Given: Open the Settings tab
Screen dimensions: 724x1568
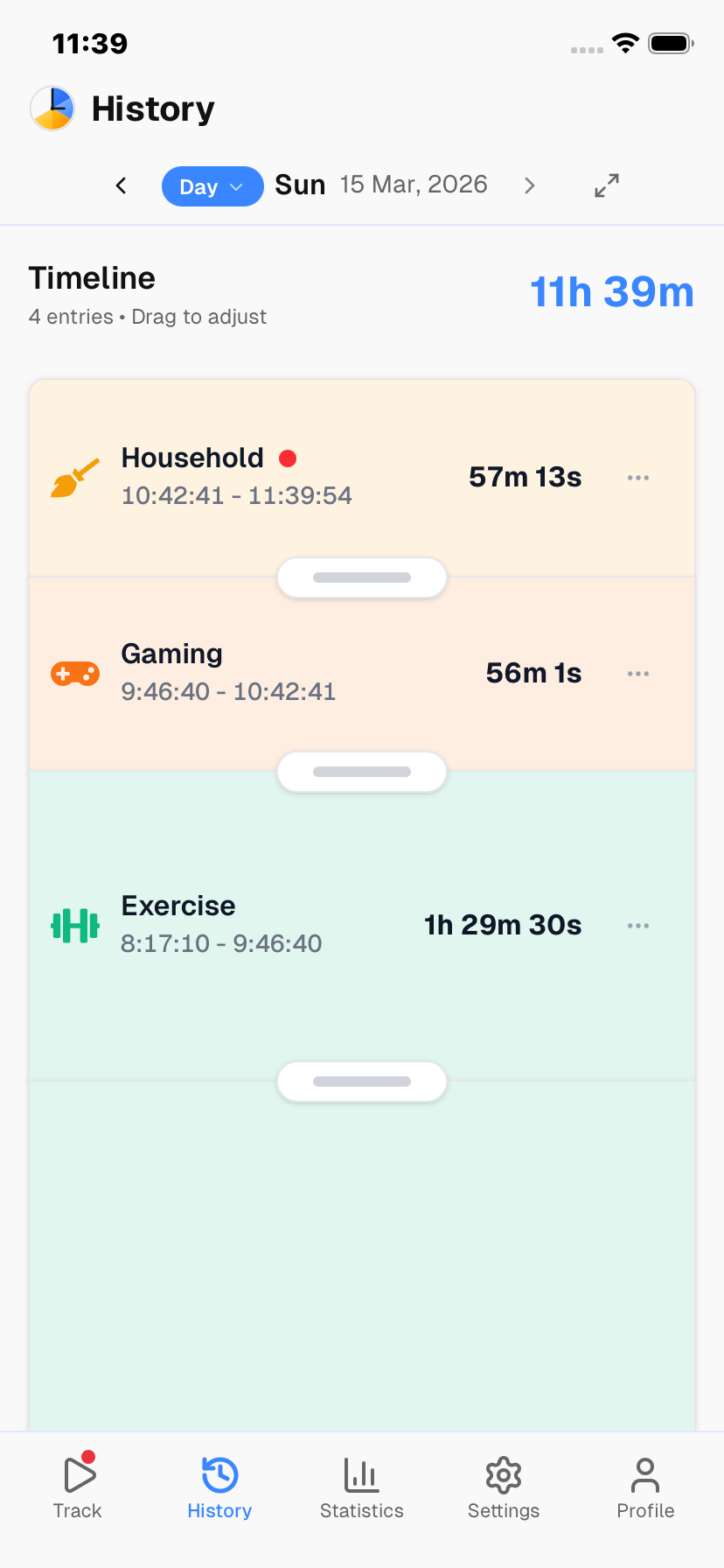Looking at the screenshot, I should tap(504, 1487).
